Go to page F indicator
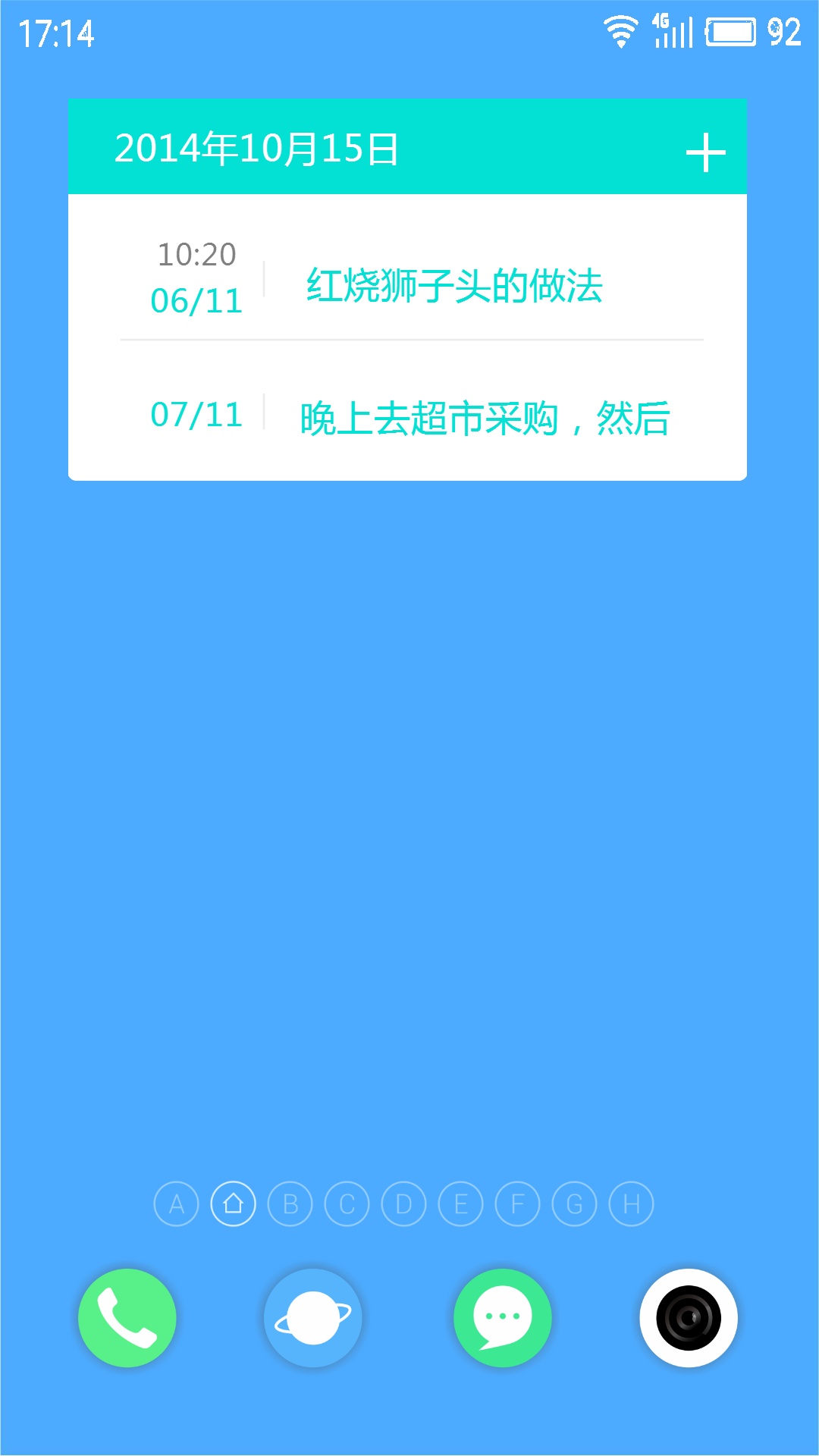 pos(517,1203)
